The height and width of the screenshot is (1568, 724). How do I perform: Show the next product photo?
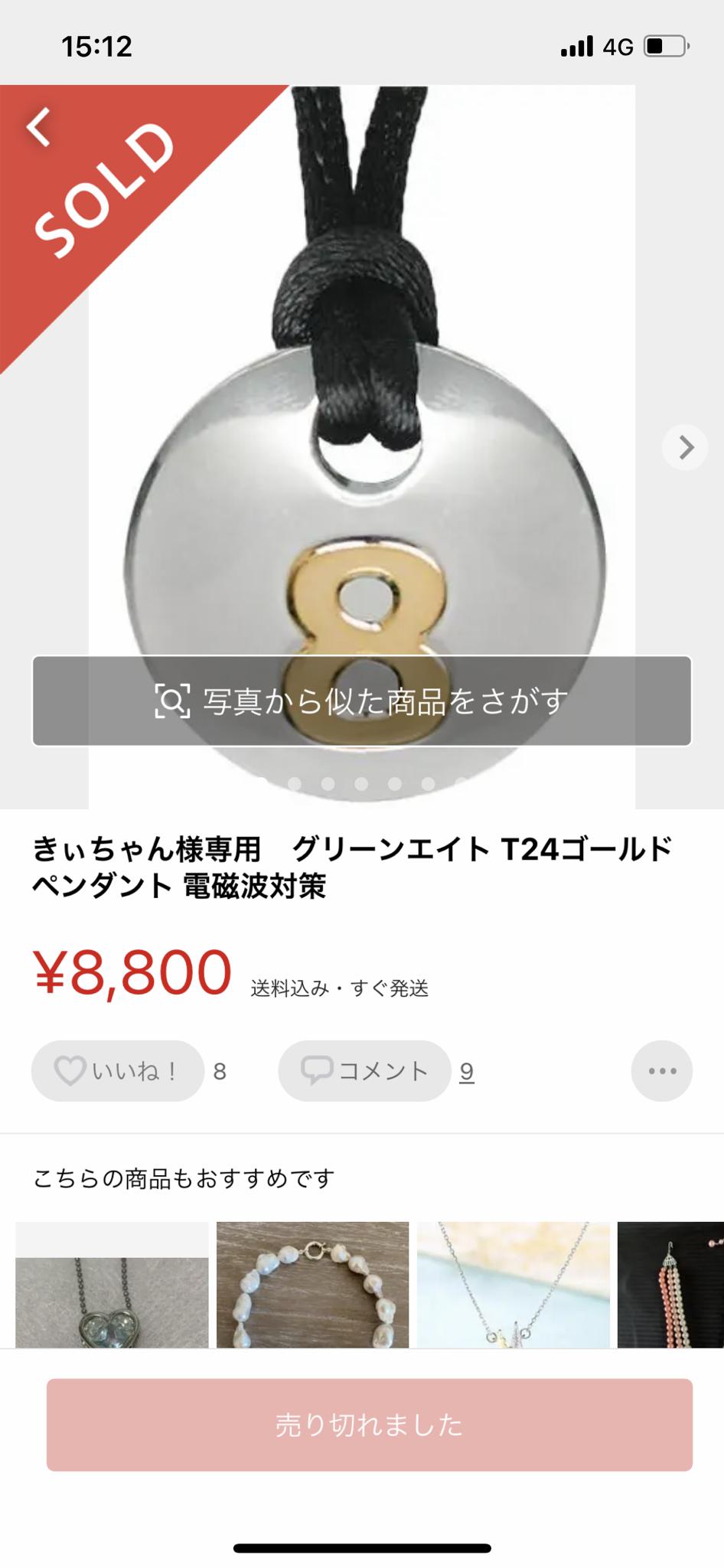685,447
